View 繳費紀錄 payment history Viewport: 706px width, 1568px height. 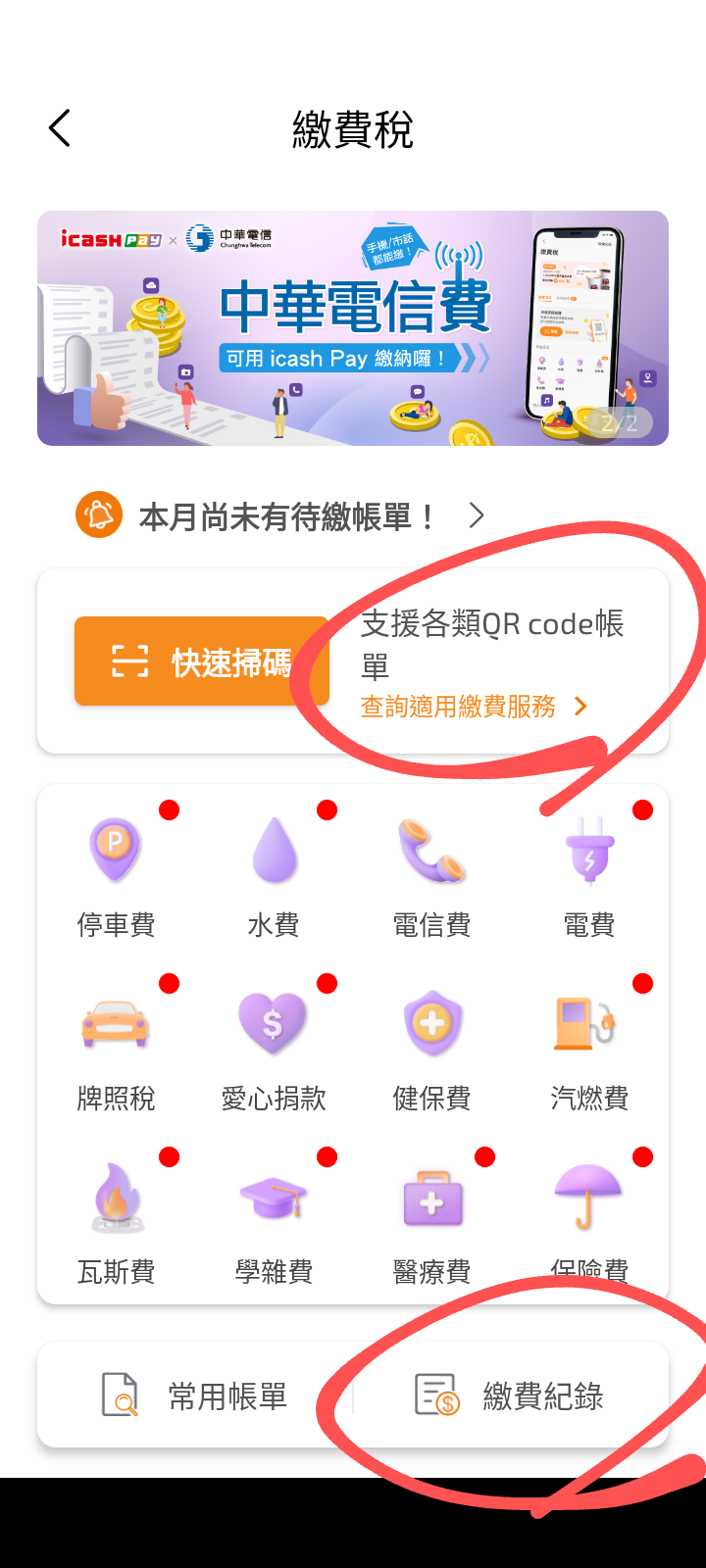click(x=510, y=1396)
